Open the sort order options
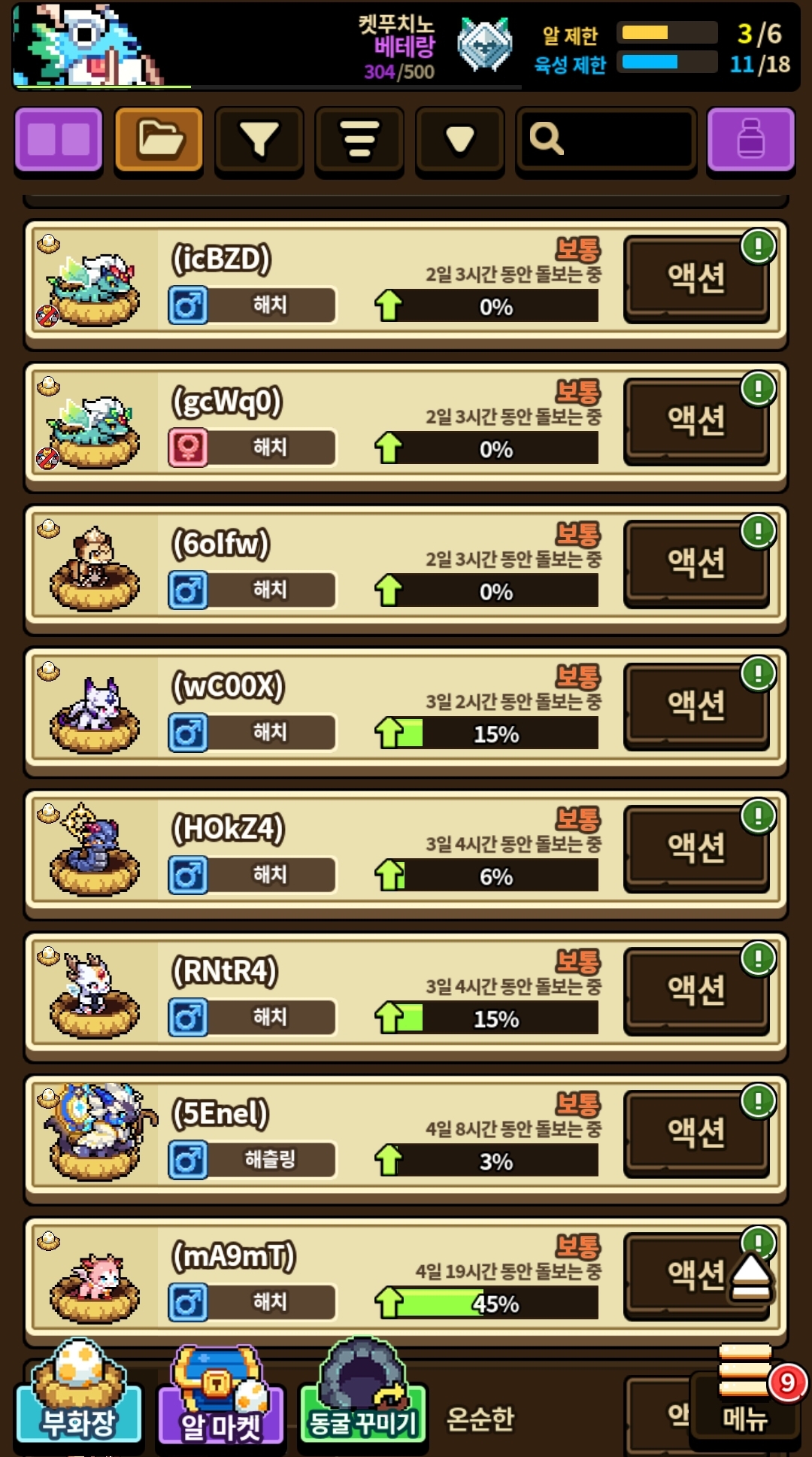 pos(359,140)
